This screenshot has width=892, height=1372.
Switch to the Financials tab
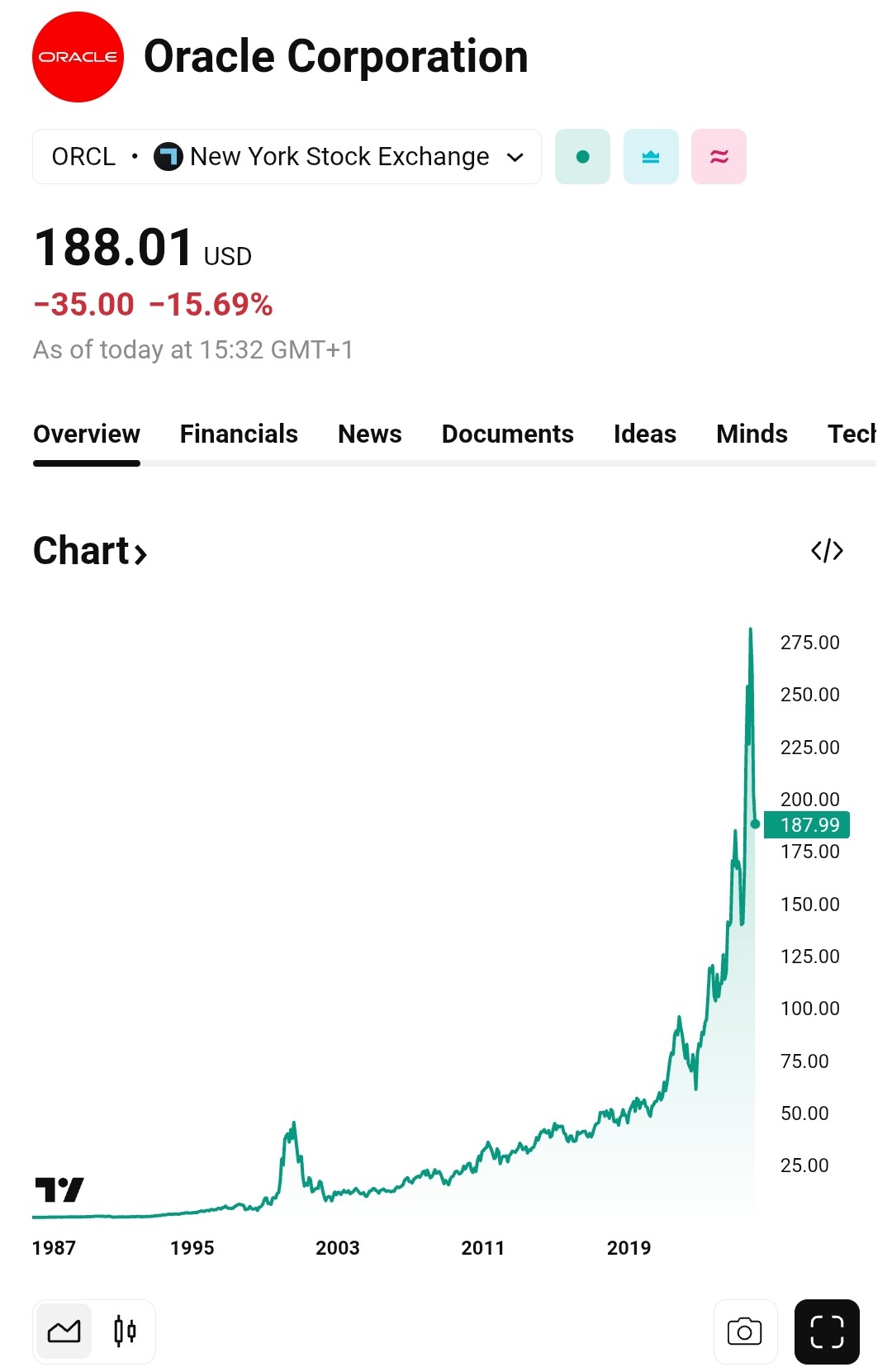(x=239, y=434)
